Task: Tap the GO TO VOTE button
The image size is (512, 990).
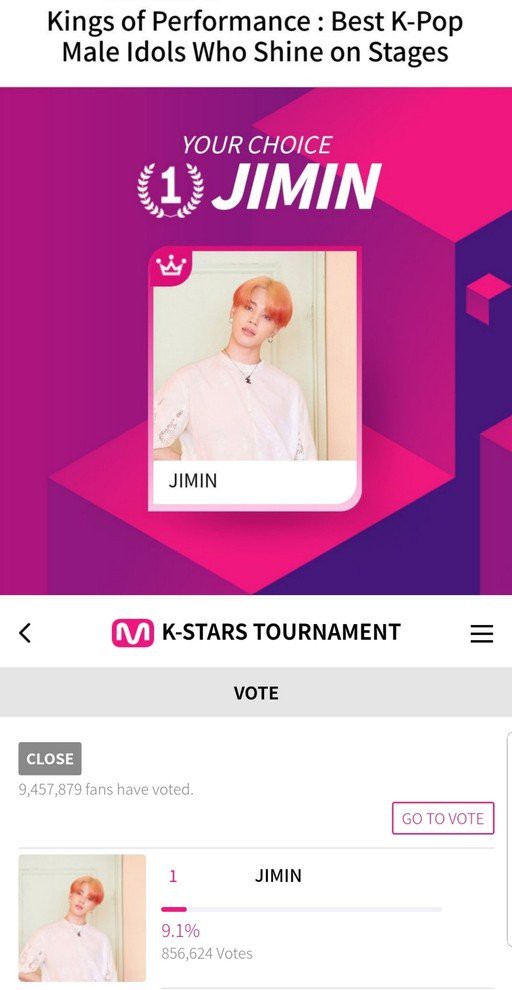Action: coord(443,818)
